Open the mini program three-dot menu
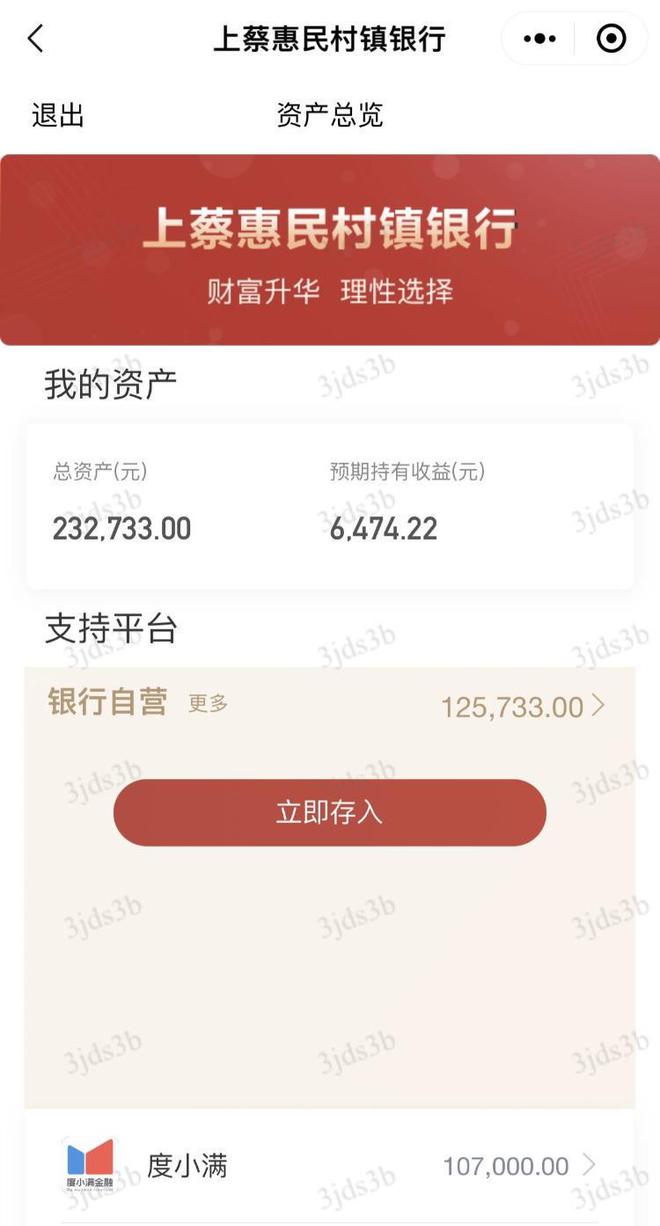The image size is (660, 1226). 540,39
